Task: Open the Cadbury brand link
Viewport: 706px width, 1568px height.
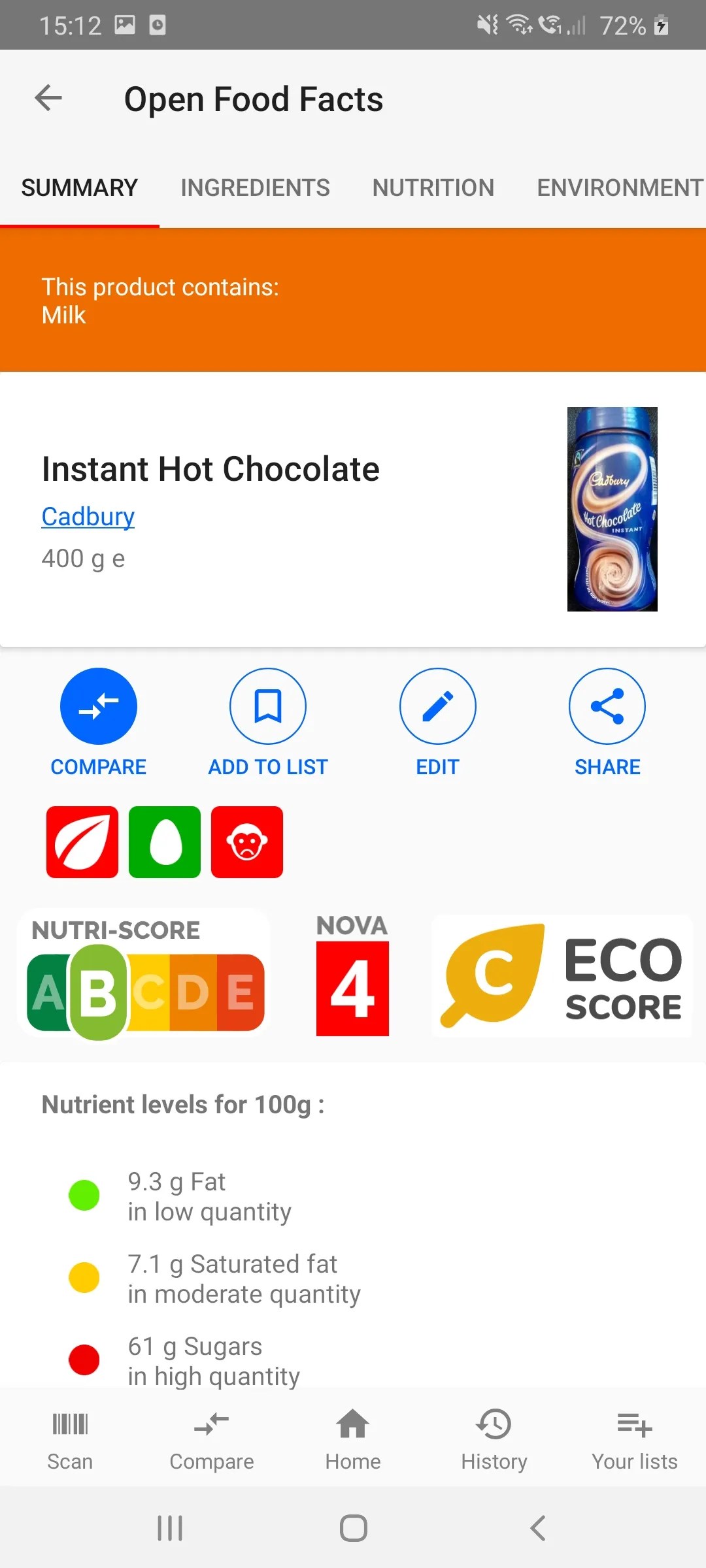Action: [x=88, y=515]
